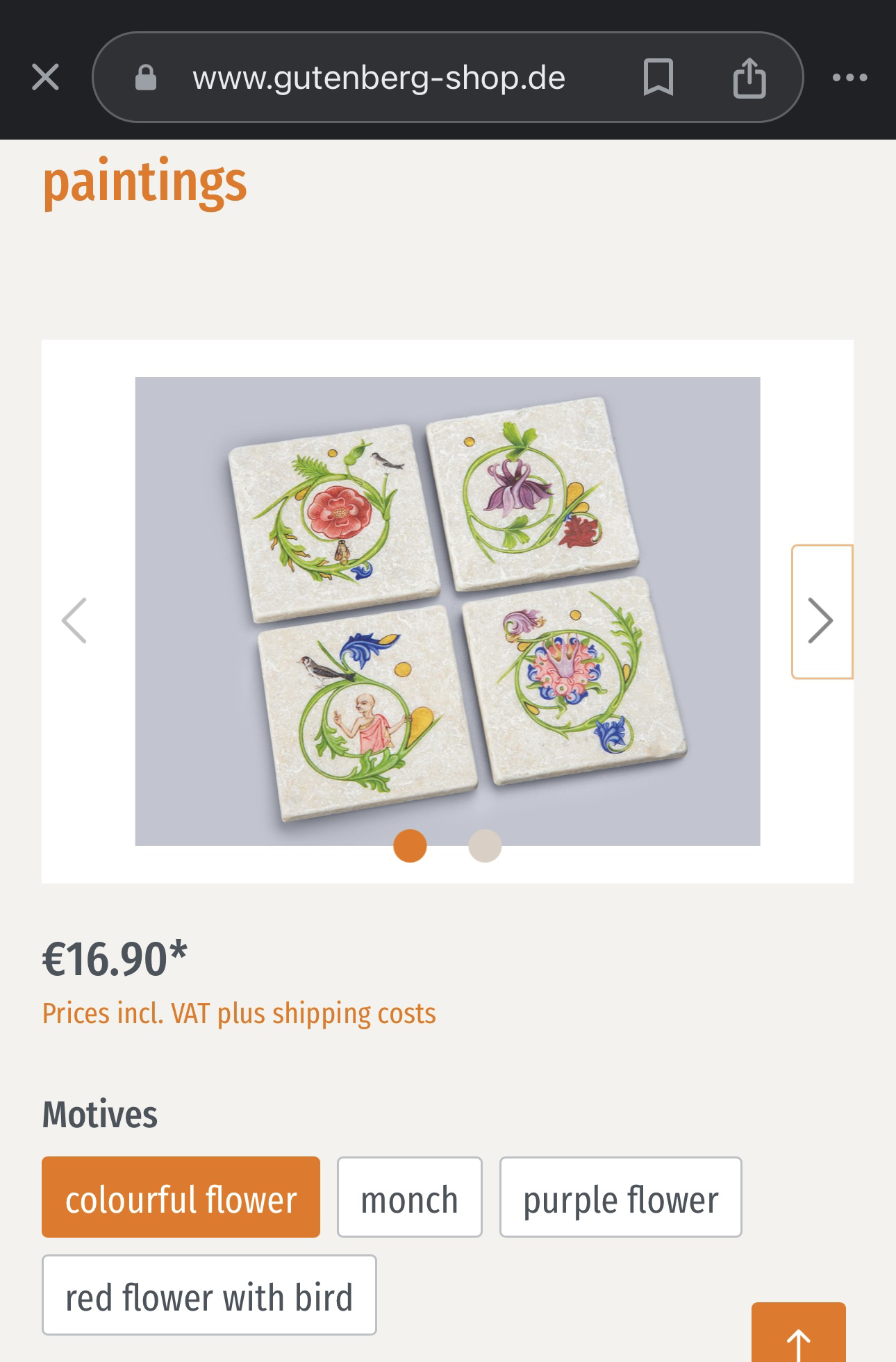Open the share options icon
Image resolution: width=896 pixels, height=1362 pixels.
point(749,76)
